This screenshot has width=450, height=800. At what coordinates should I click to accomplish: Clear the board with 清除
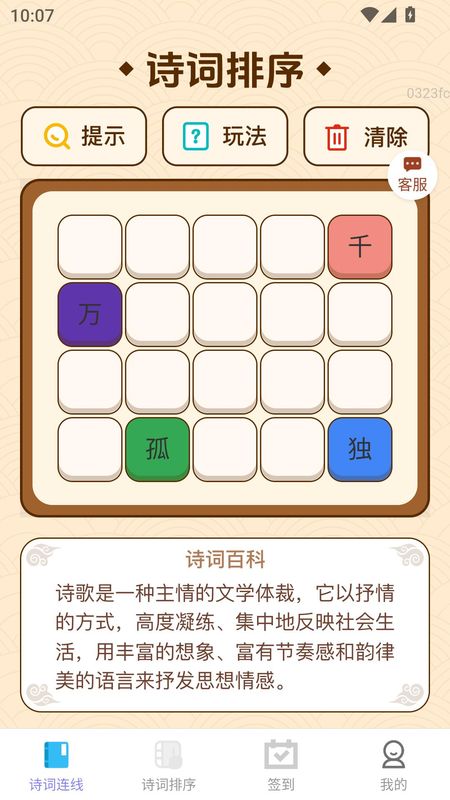coord(366,136)
